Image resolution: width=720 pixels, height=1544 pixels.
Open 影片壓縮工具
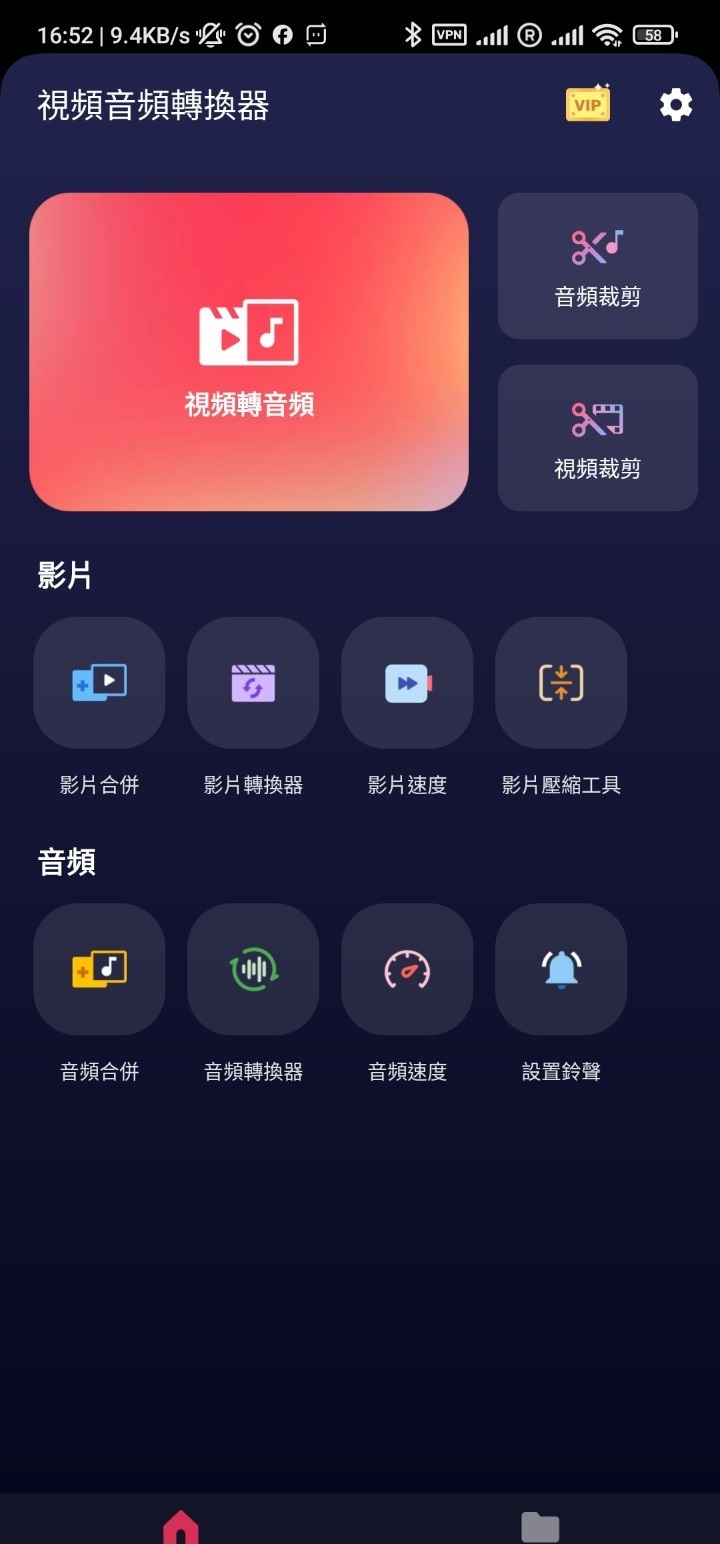[561, 683]
